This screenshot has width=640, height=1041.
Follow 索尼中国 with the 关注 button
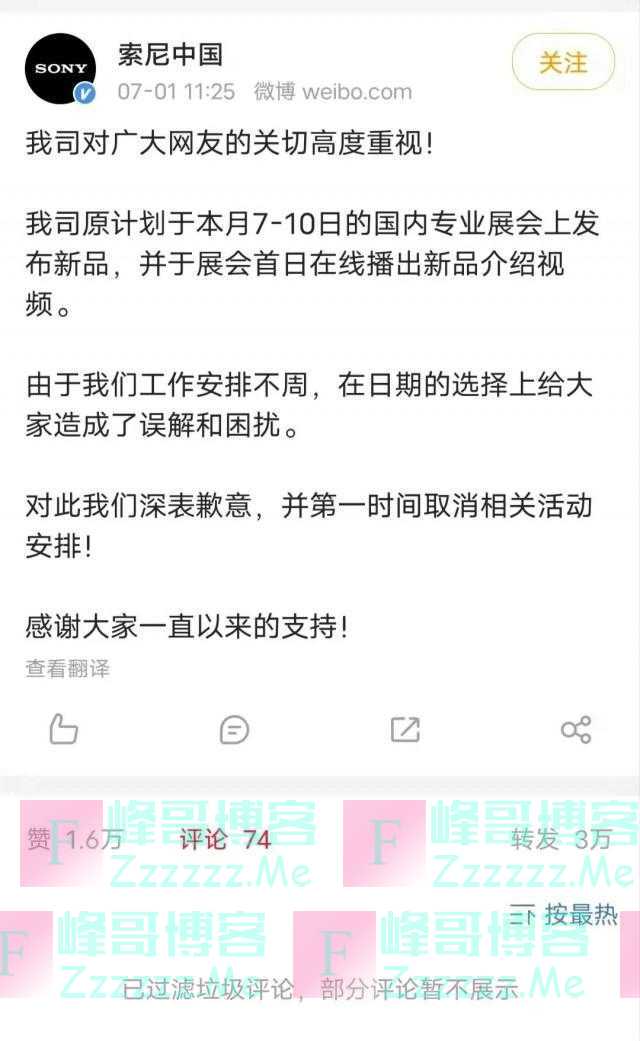[562, 62]
